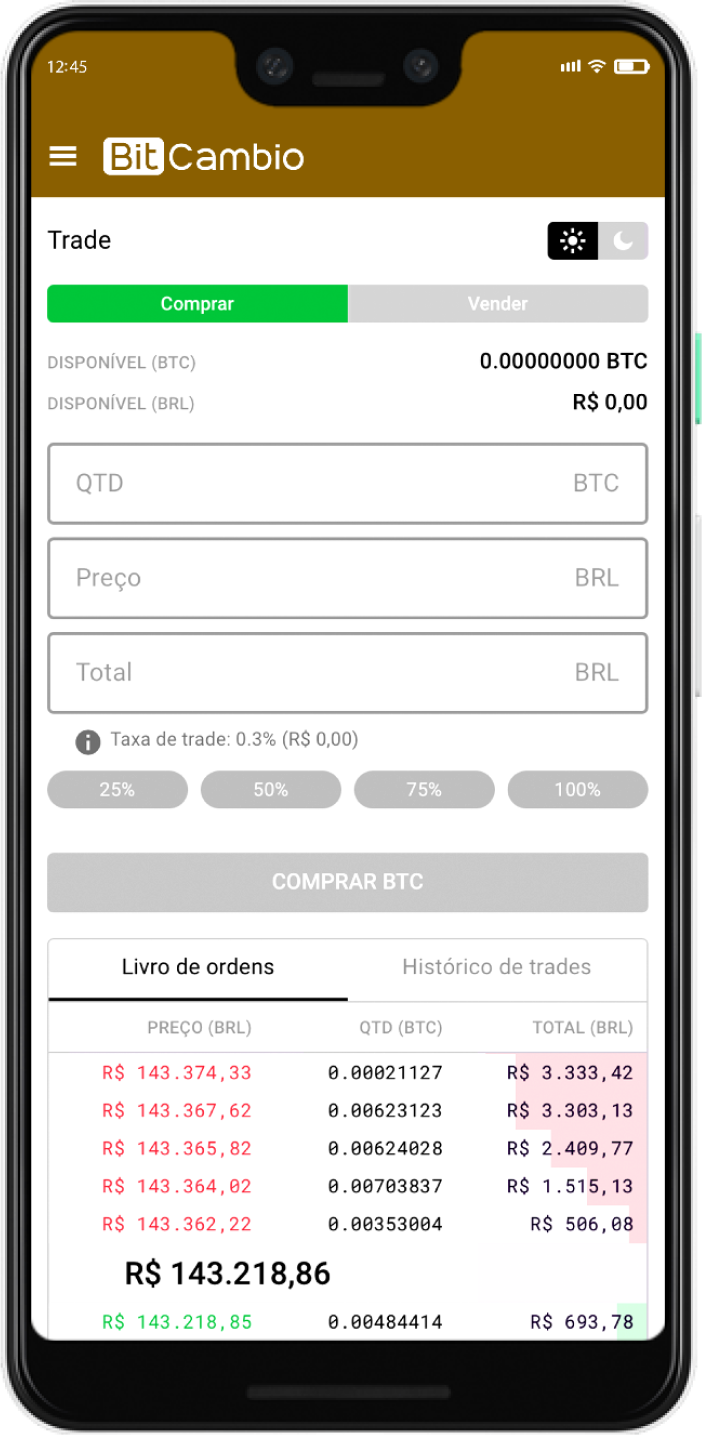This screenshot has height=1435, width=702.
Task: Switch to dark moon theme
Action: [x=623, y=241]
